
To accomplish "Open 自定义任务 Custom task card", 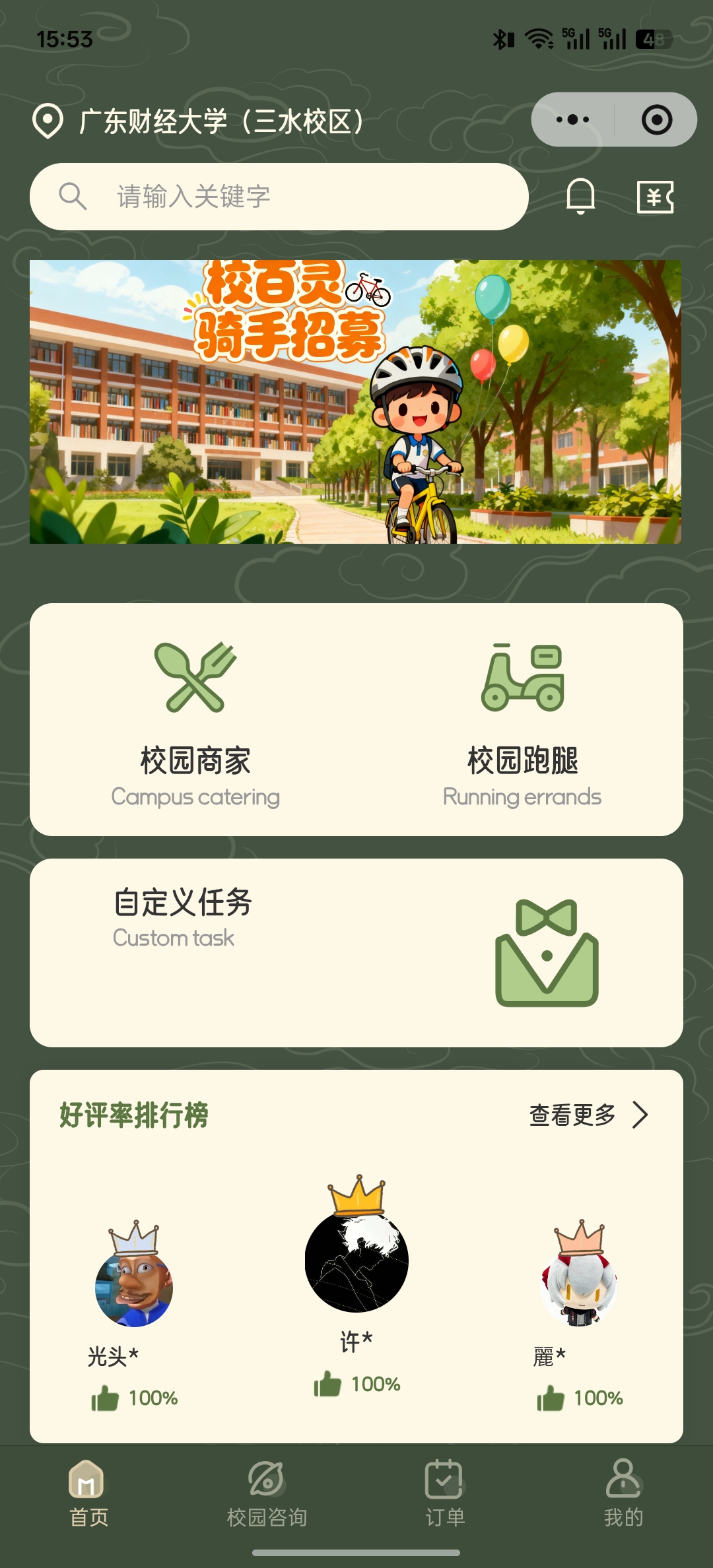I will coord(356,952).
